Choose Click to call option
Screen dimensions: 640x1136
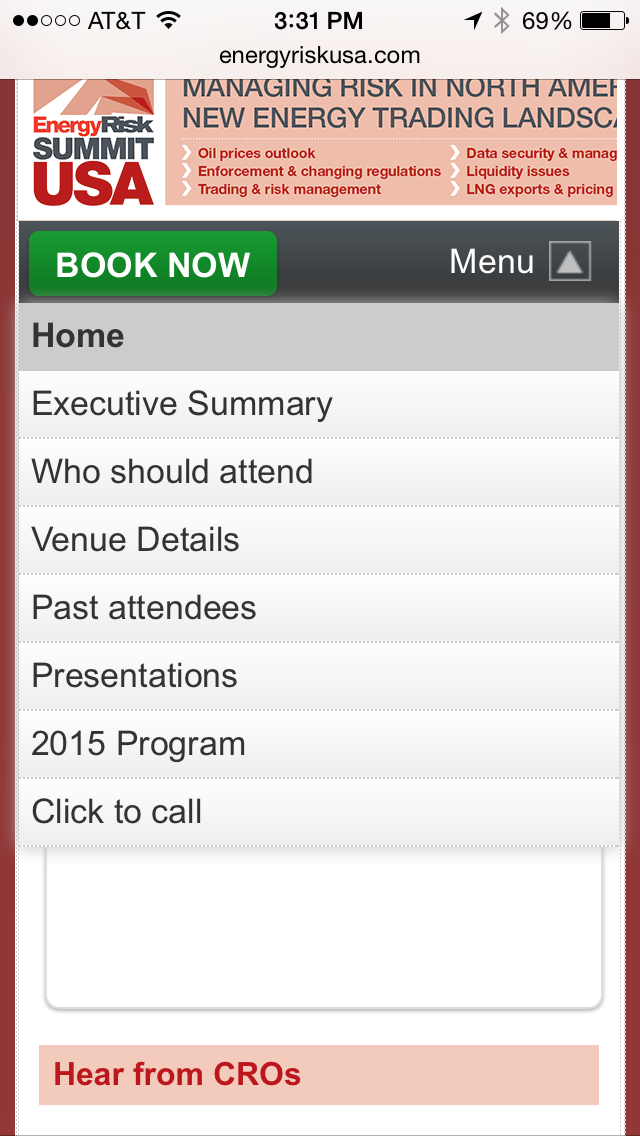pos(318,812)
